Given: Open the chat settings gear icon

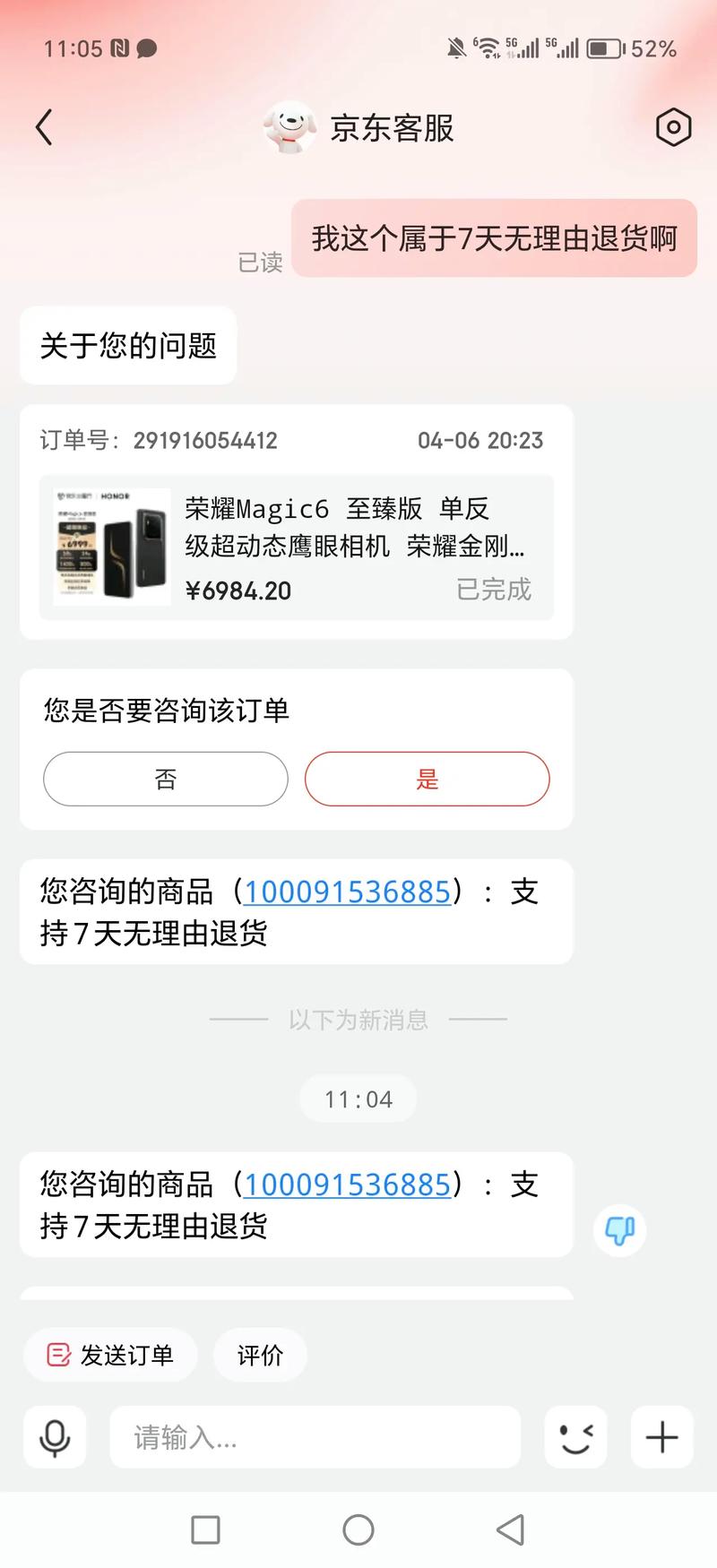Looking at the screenshot, I should pos(672,128).
